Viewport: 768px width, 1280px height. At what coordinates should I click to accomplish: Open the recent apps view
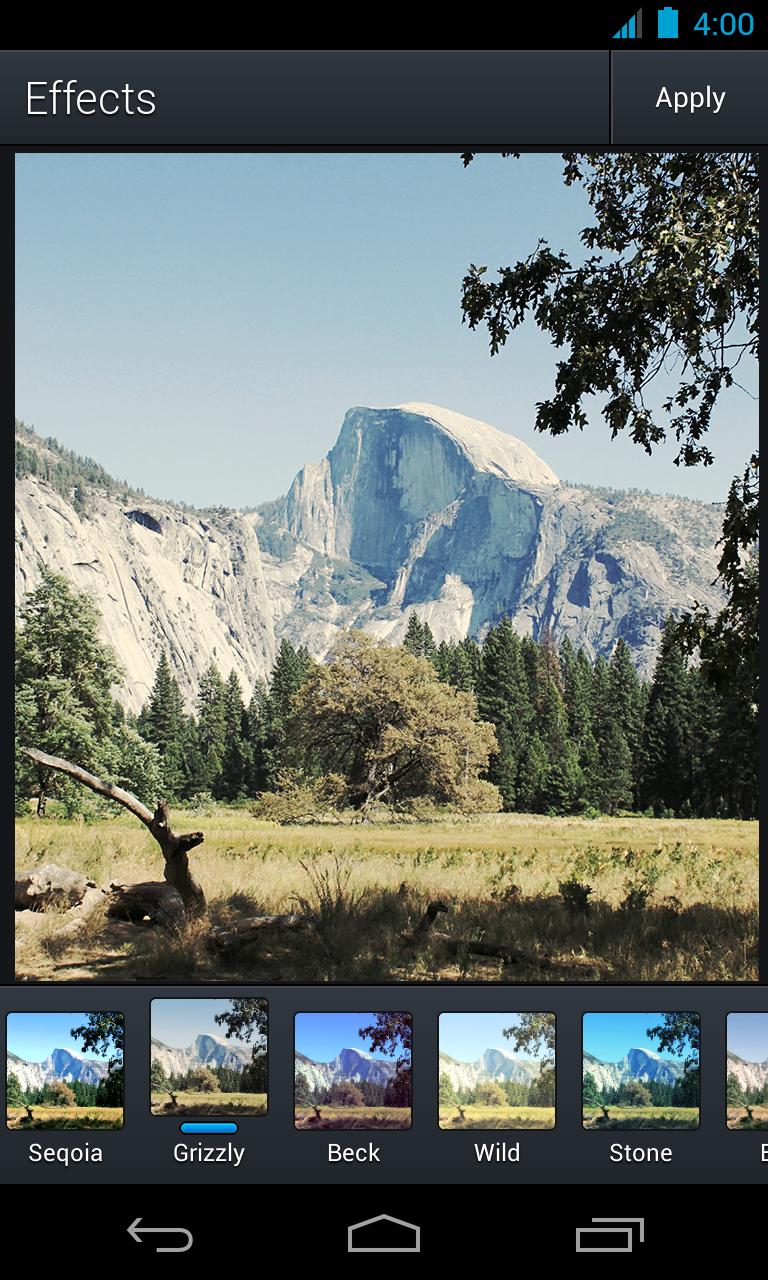pyautogui.click(x=609, y=1235)
